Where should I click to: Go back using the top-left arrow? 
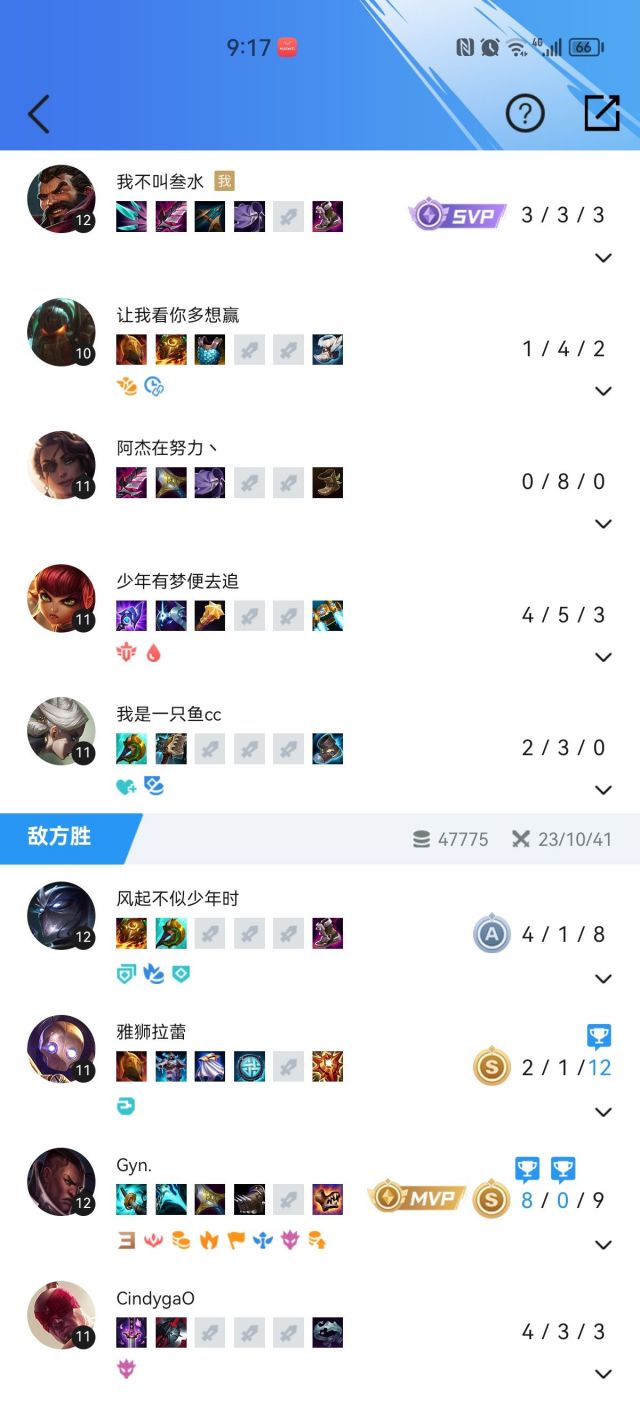pyautogui.click(x=39, y=115)
